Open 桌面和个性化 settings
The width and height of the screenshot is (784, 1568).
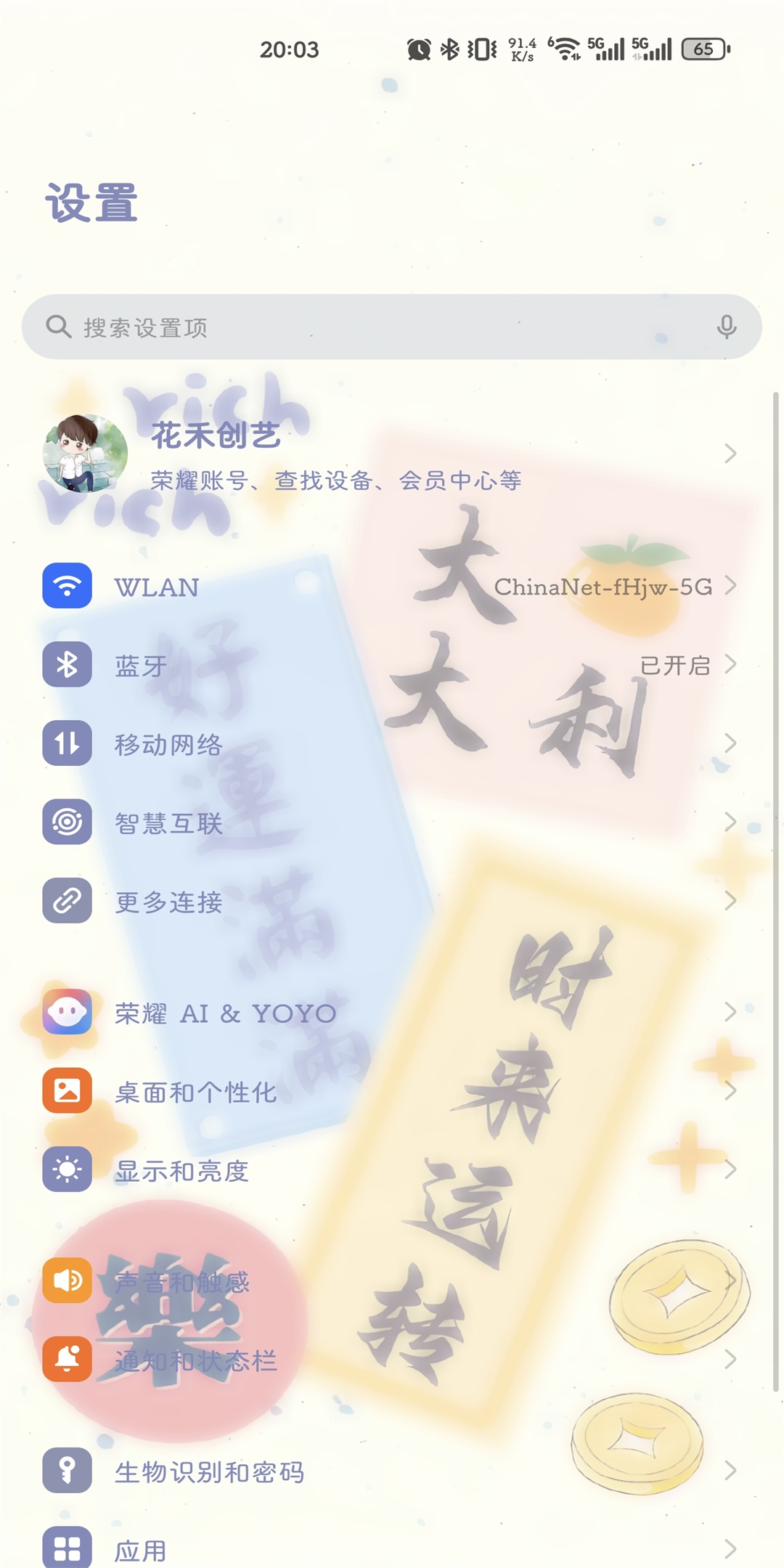pyautogui.click(x=392, y=1091)
